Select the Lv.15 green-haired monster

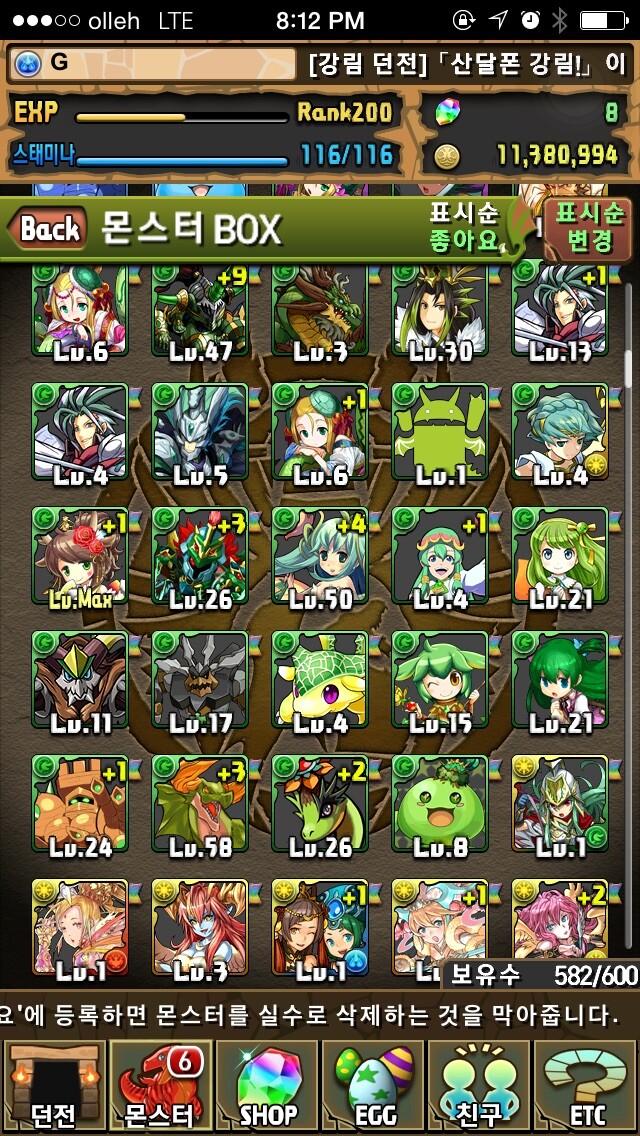pyautogui.click(x=440, y=680)
